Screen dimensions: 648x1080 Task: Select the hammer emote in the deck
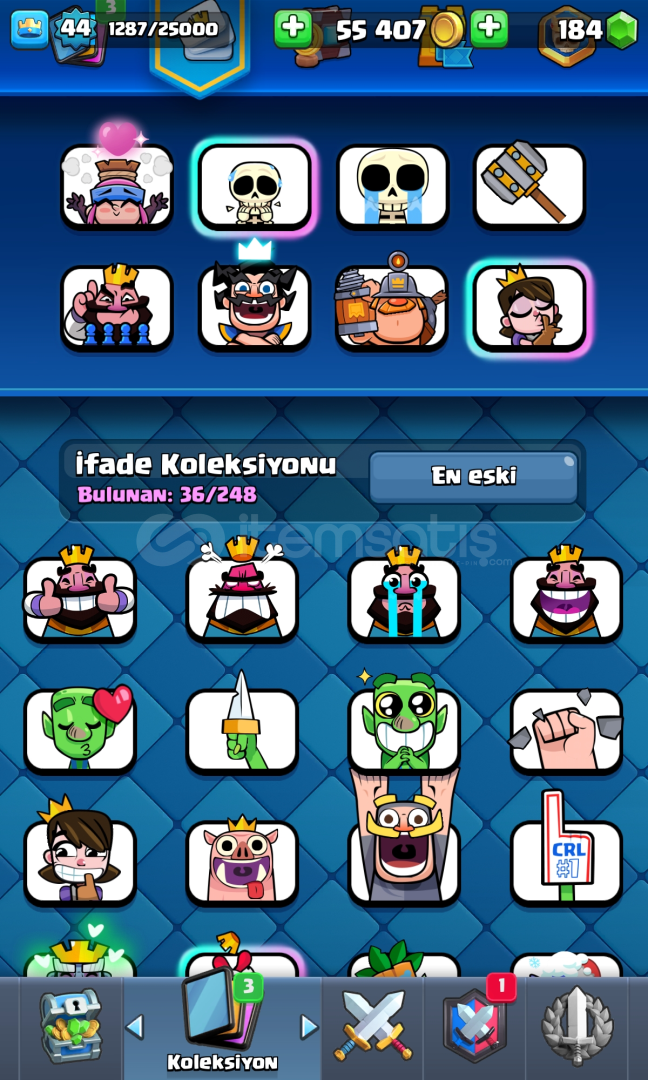click(529, 186)
